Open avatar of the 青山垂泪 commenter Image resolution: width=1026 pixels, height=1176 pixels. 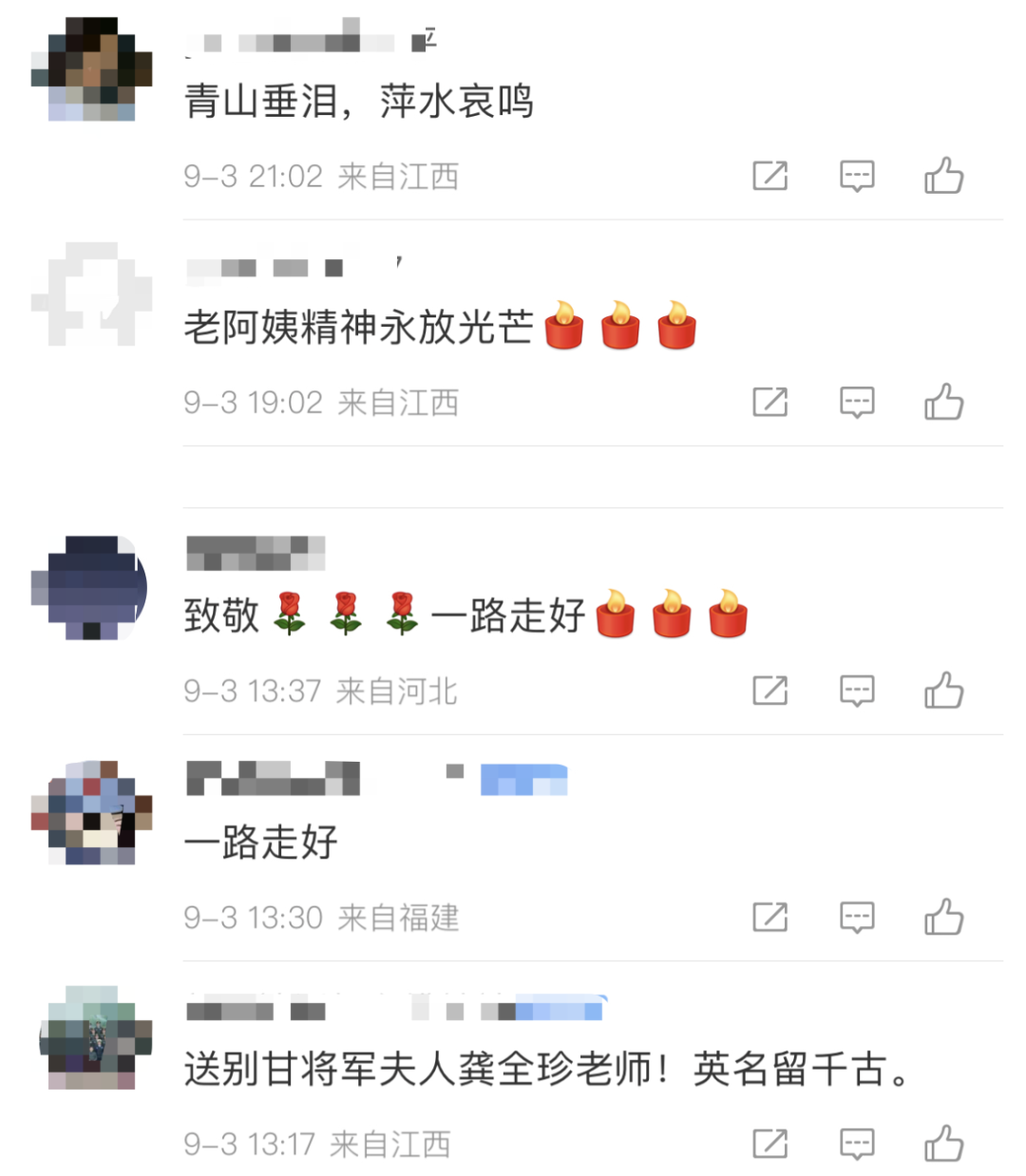pyautogui.click(x=92, y=68)
